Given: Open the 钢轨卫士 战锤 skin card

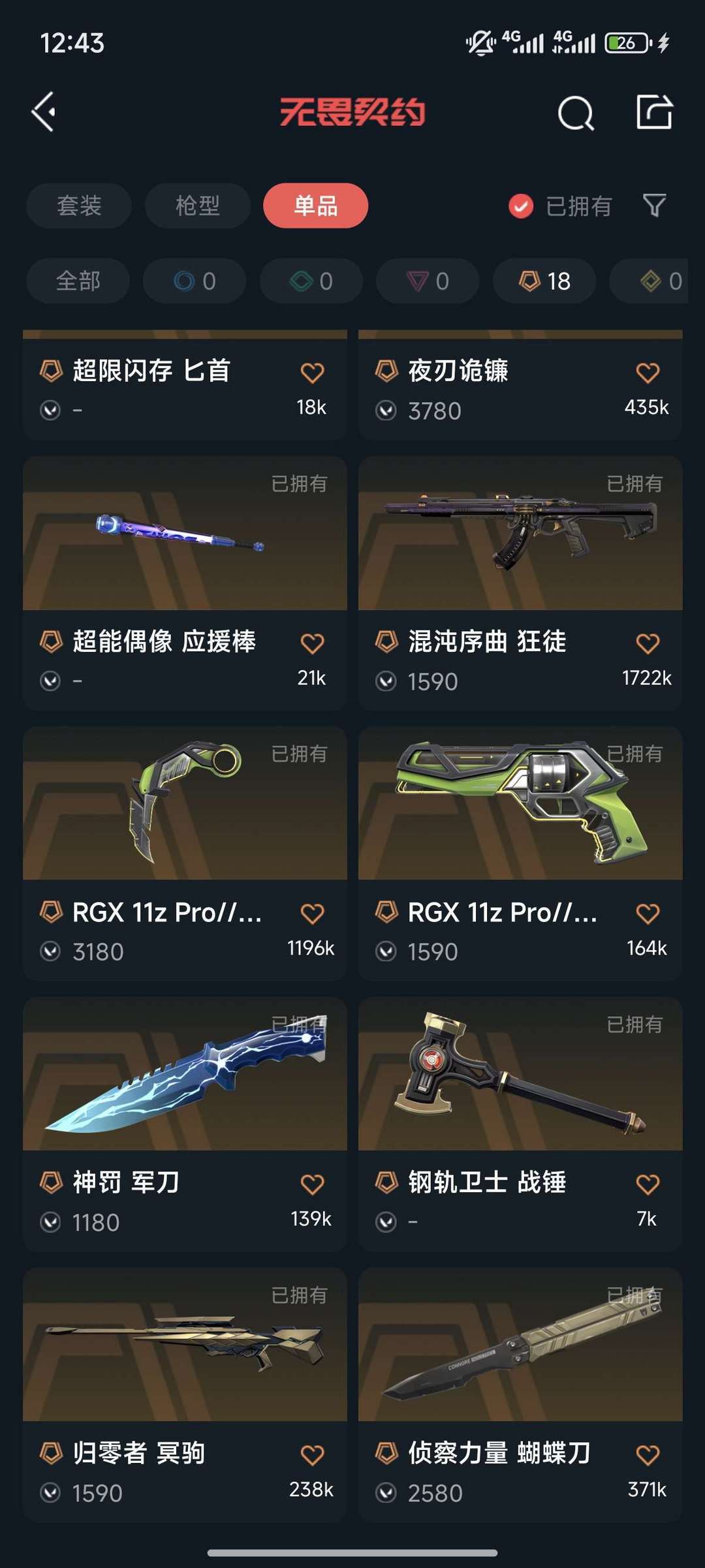Looking at the screenshot, I should pos(520,1122).
